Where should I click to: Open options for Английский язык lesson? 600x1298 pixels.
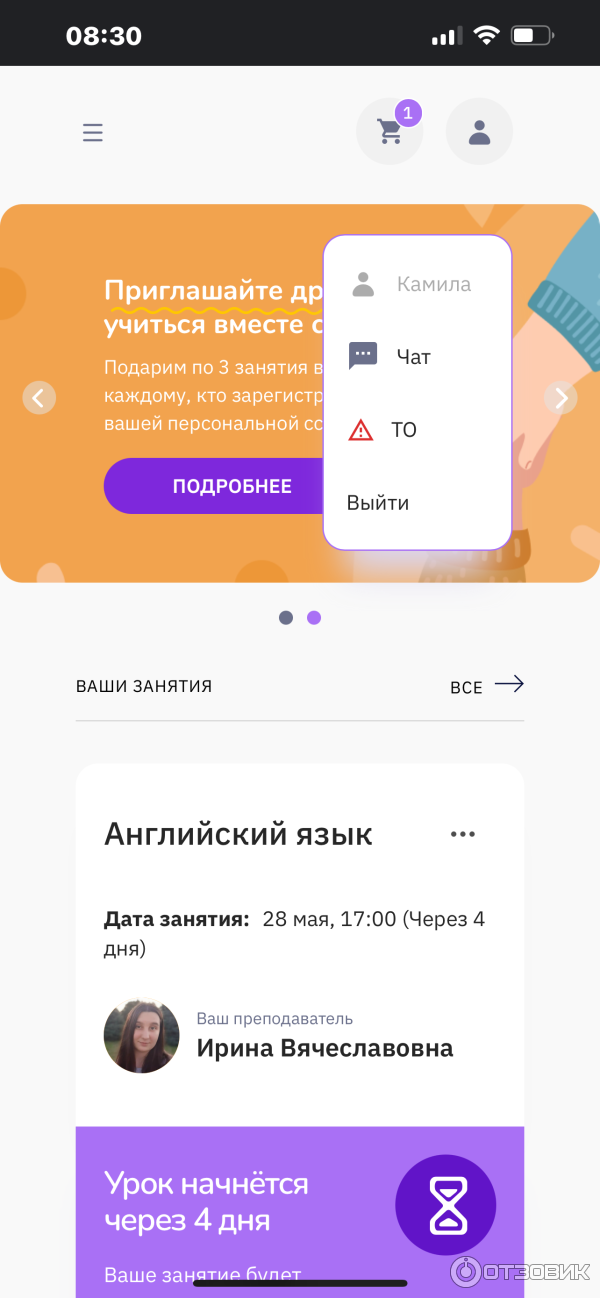point(462,834)
